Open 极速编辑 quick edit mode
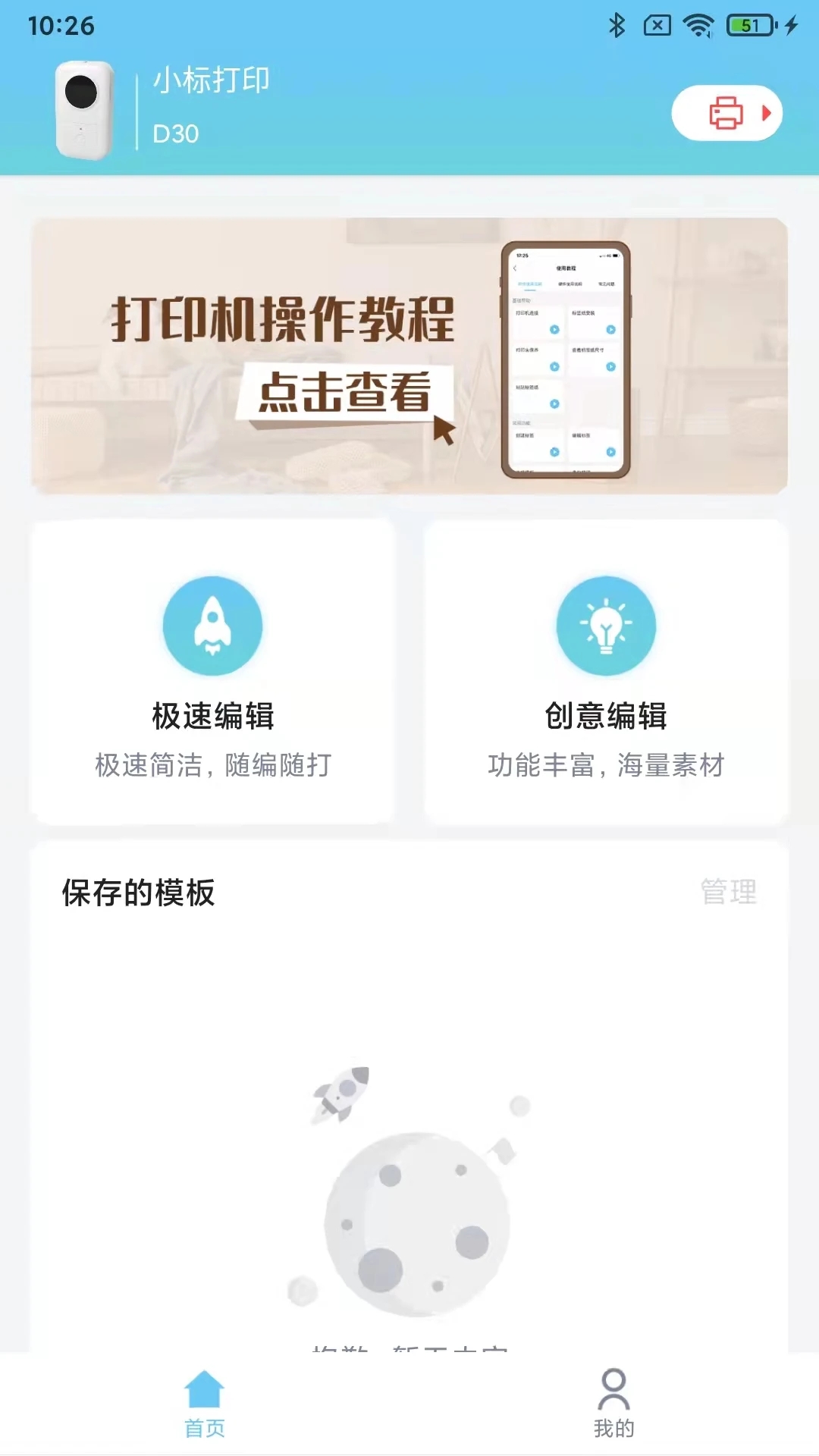This screenshot has height=1456, width=819. (x=212, y=672)
